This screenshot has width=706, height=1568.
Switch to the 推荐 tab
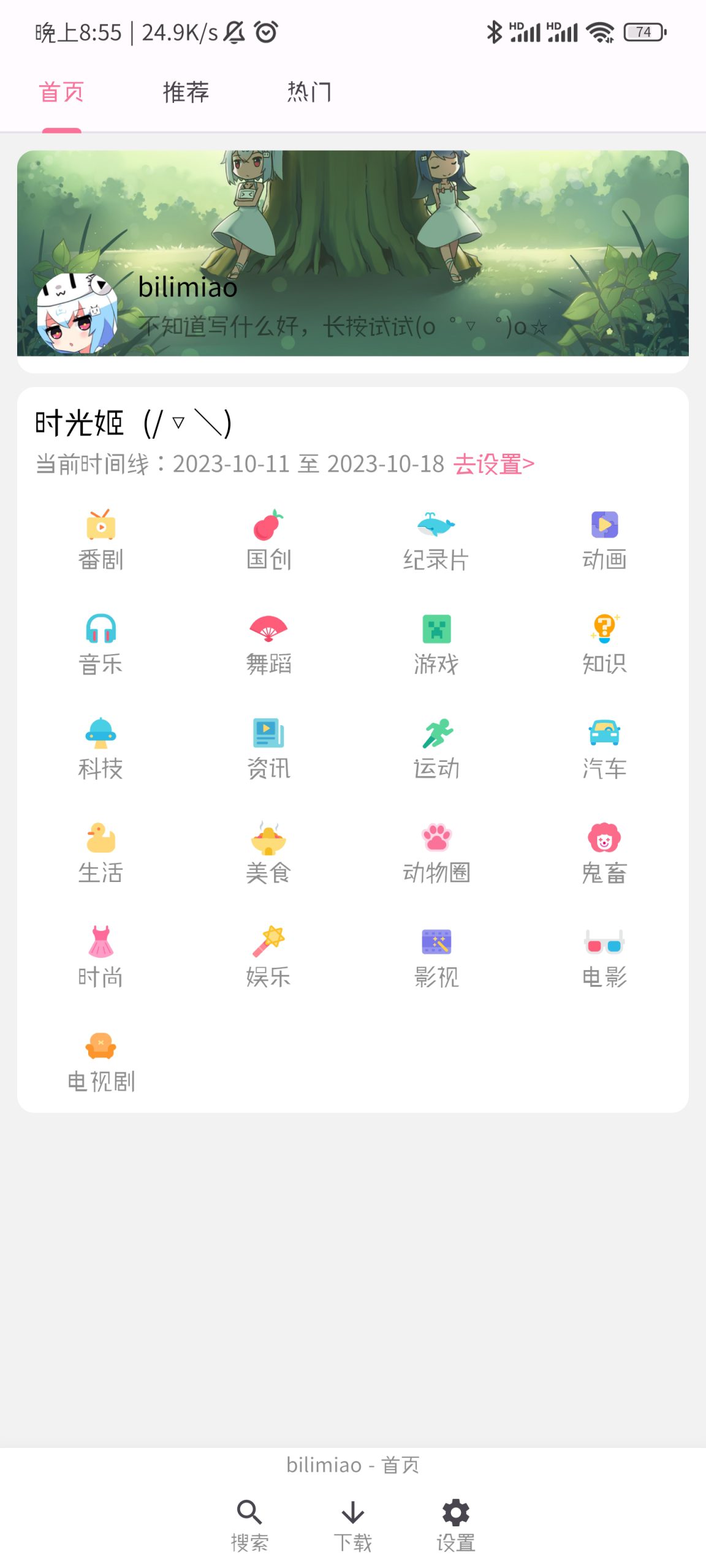click(x=185, y=92)
